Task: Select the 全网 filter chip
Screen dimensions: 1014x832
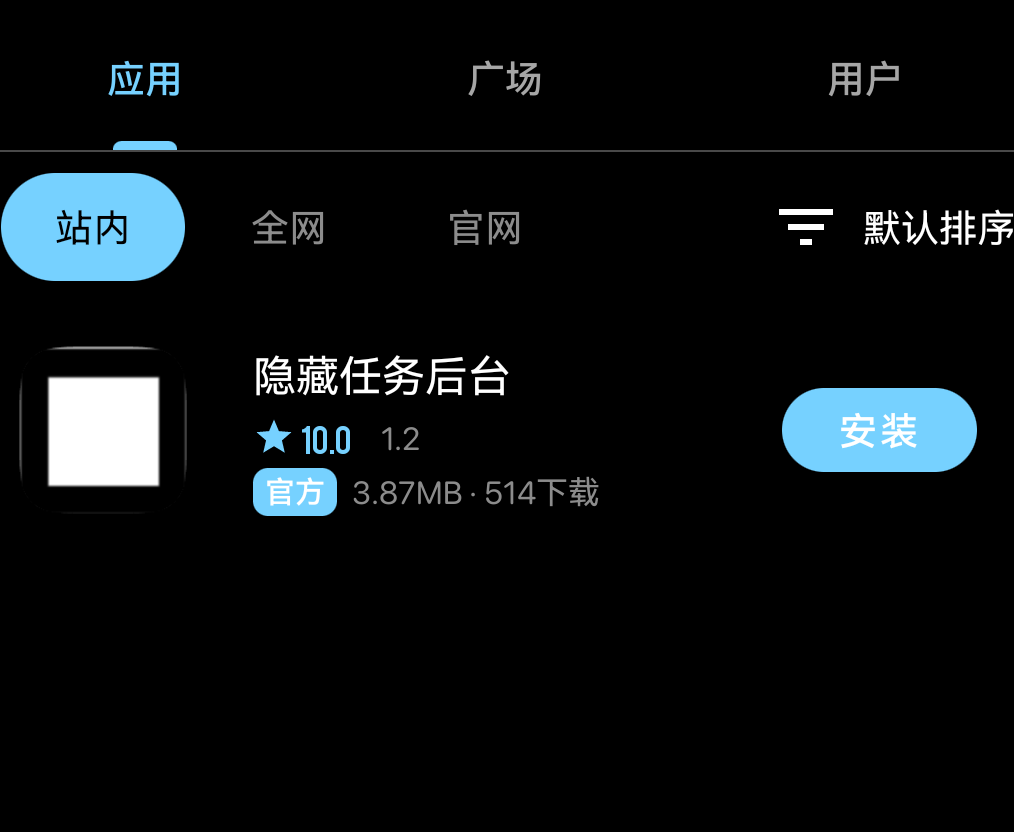Action: point(289,228)
